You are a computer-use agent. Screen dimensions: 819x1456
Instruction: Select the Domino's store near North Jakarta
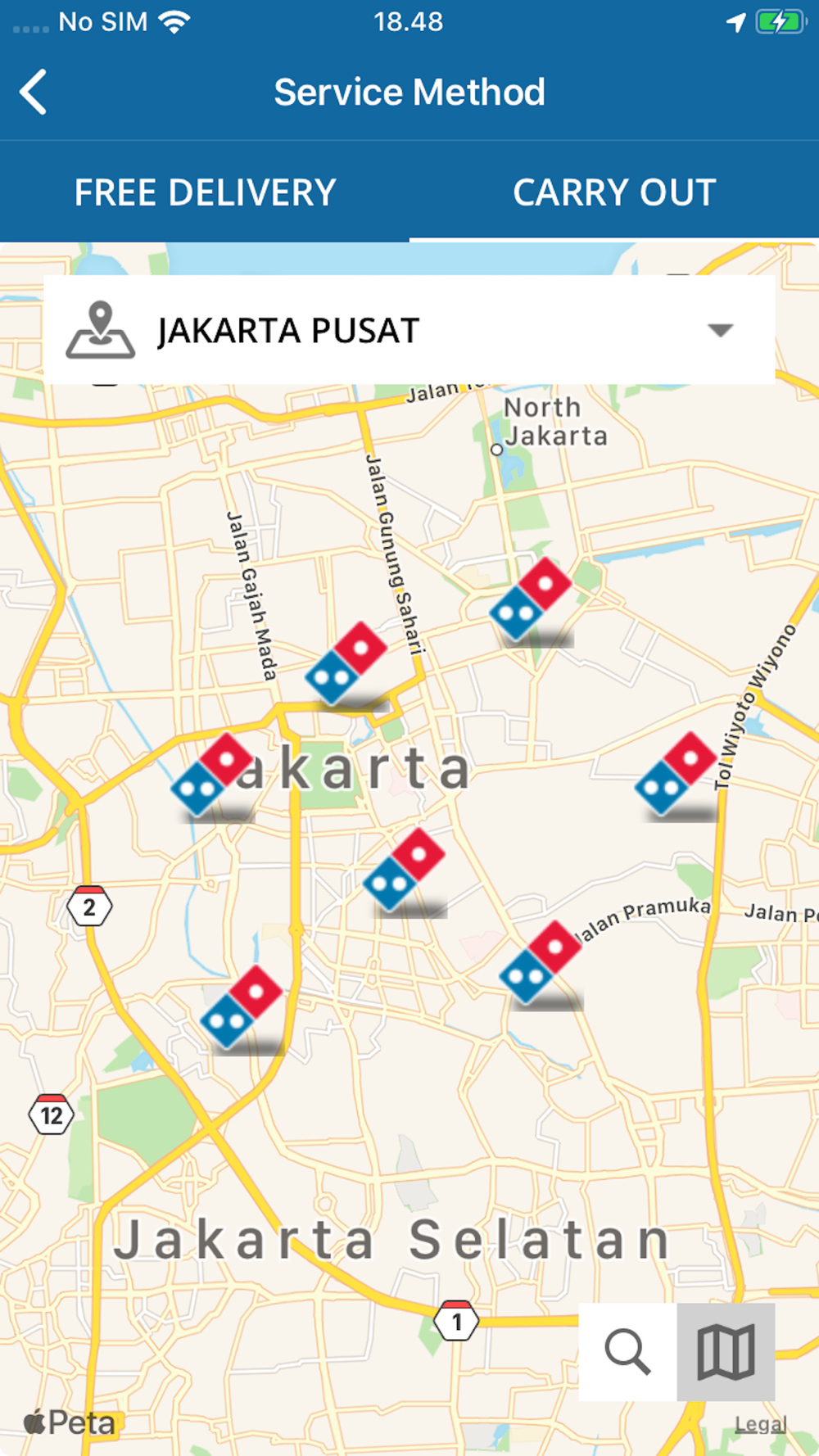click(531, 599)
